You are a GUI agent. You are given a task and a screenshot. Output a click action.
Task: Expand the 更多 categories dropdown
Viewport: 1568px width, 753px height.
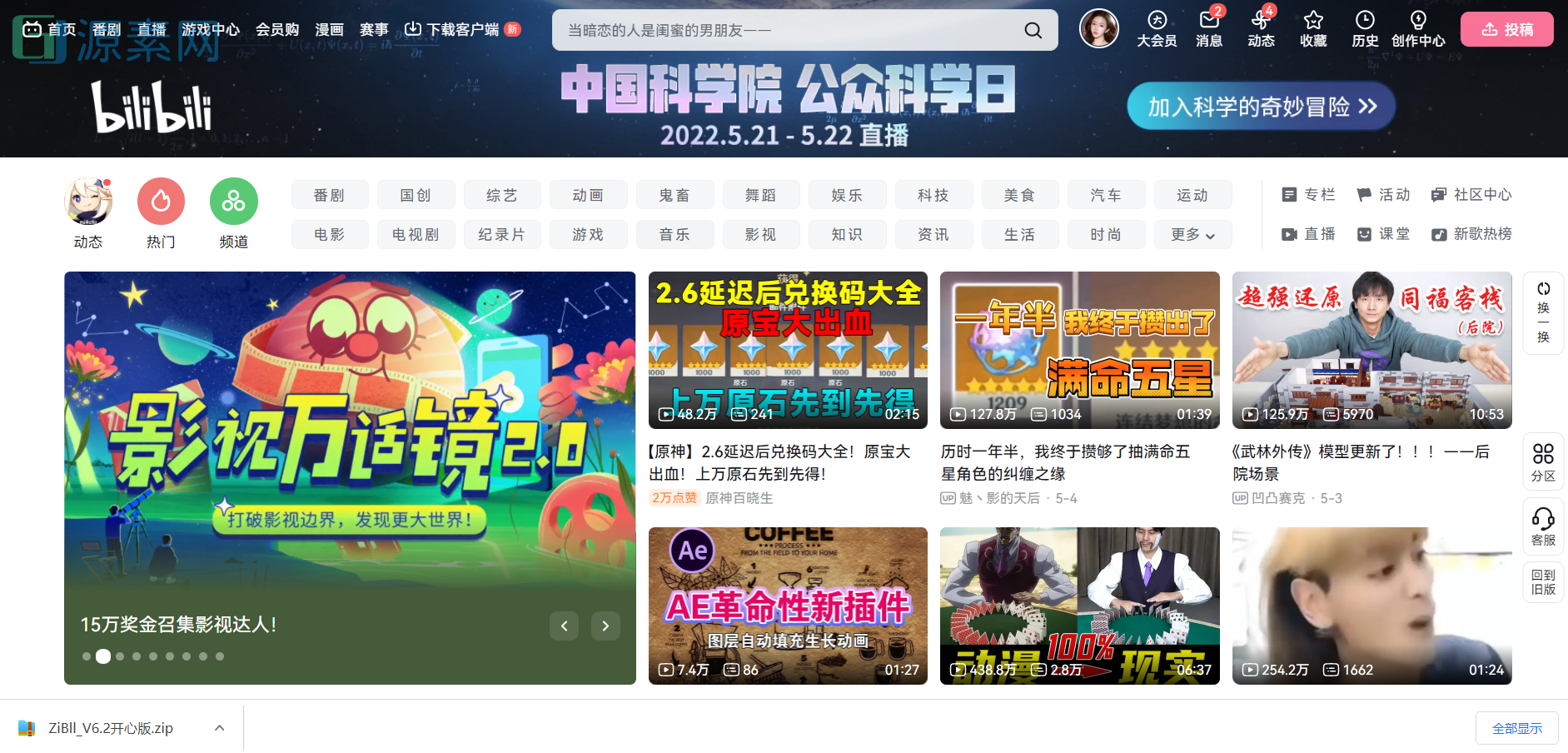tap(1192, 235)
